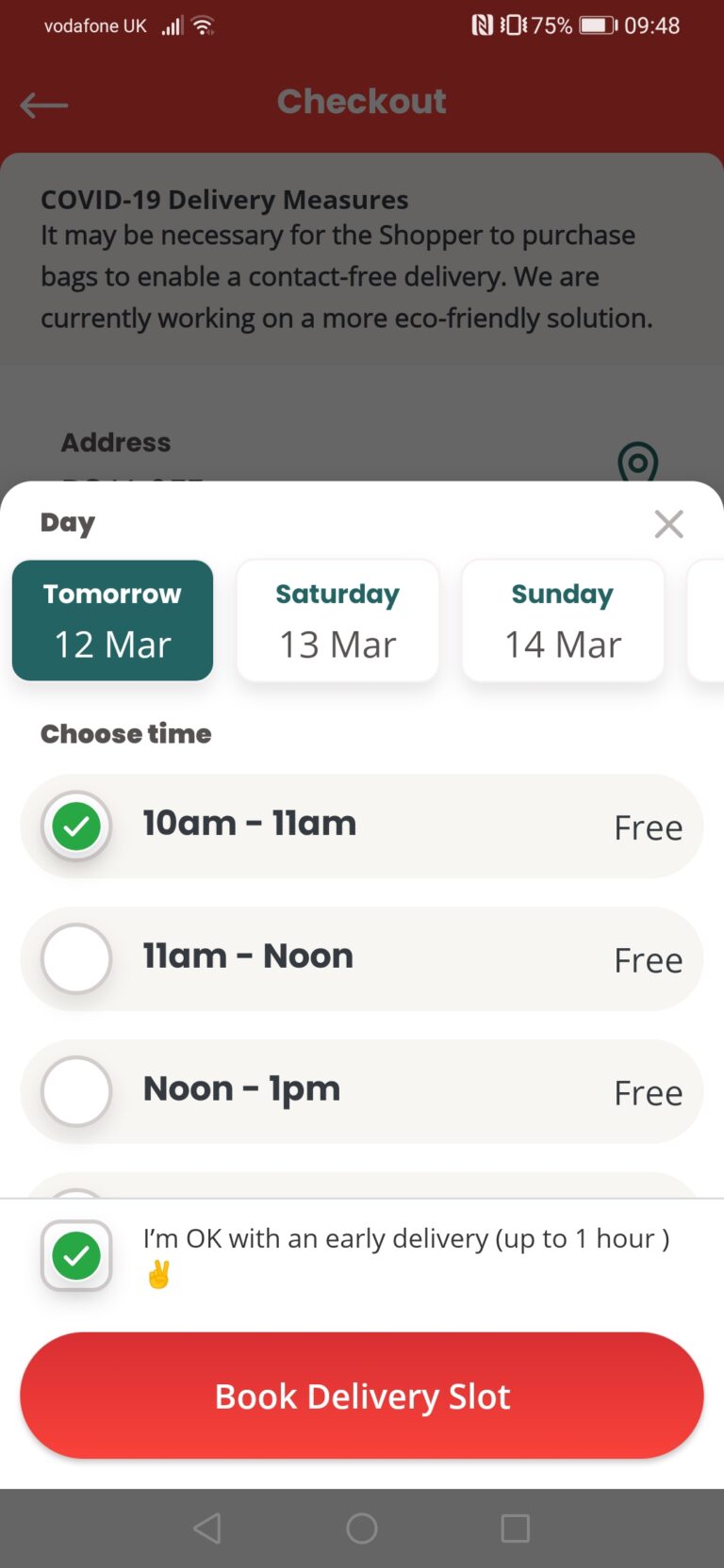
Task: Select Tomorrow 12 Mar as delivery day
Action: tap(112, 620)
